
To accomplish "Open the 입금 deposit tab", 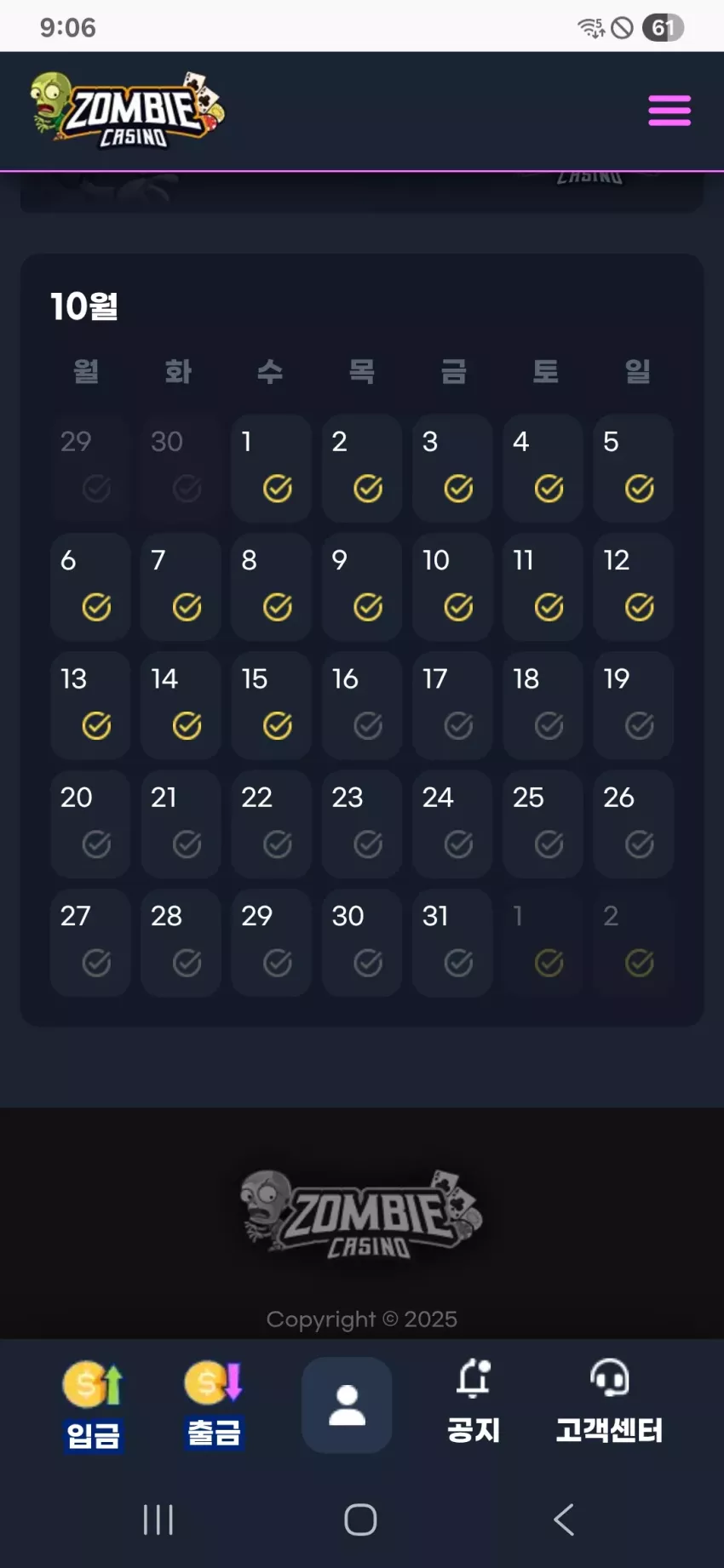I will pos(94,1405).
